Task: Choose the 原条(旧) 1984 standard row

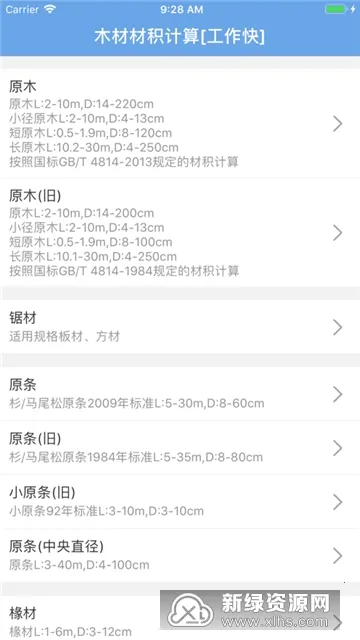Action: tap(180, 448)
